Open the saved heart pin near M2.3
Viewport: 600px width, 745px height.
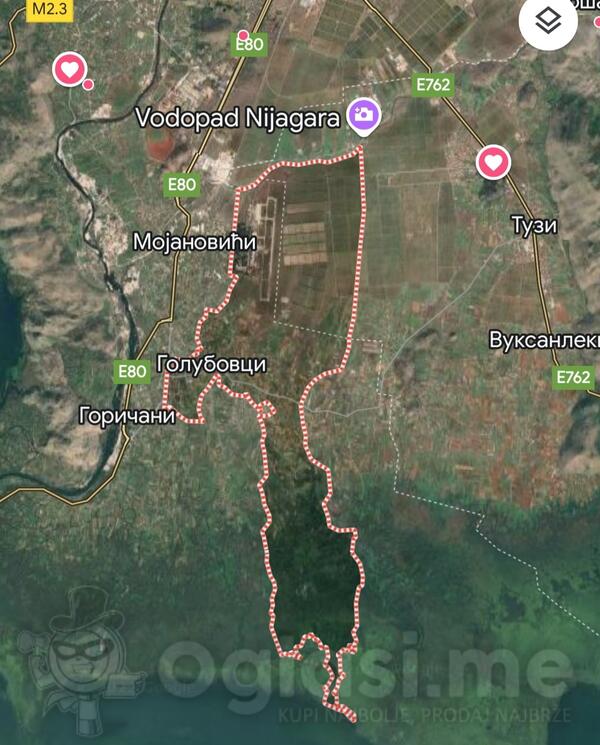pos(68,70)
